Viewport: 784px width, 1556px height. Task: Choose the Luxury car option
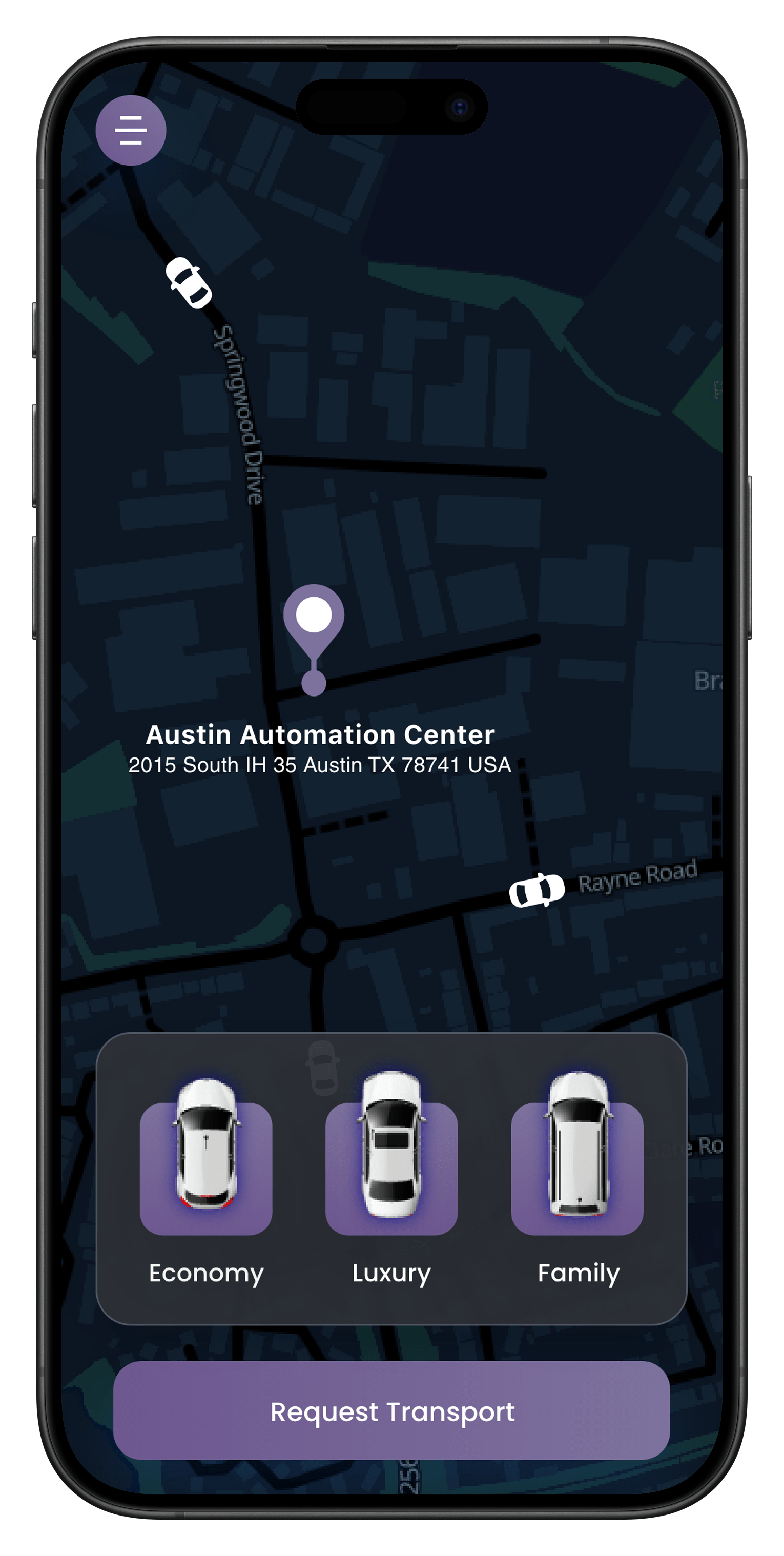(x=391, y=1168)
